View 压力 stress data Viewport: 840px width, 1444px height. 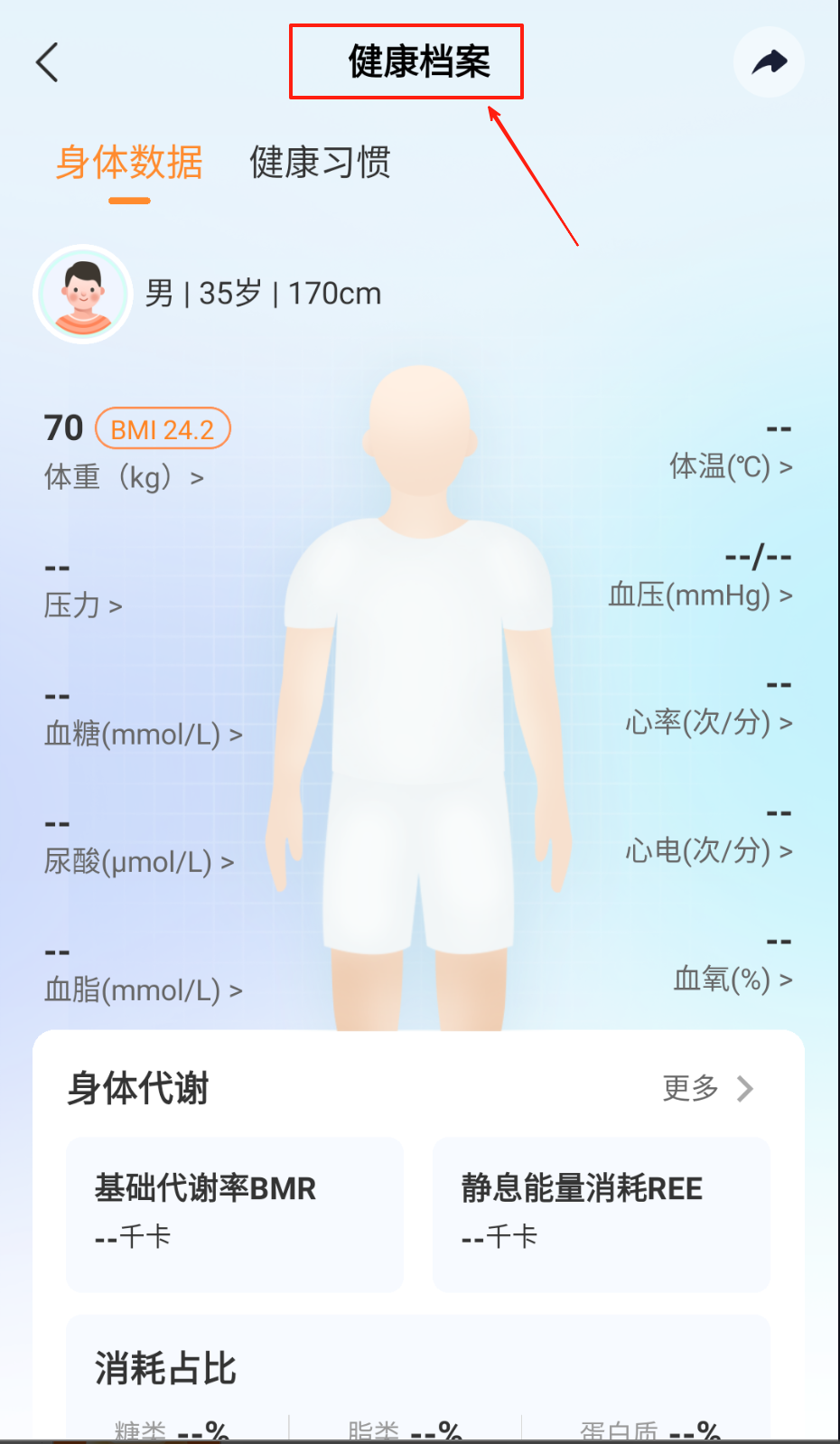83,605
